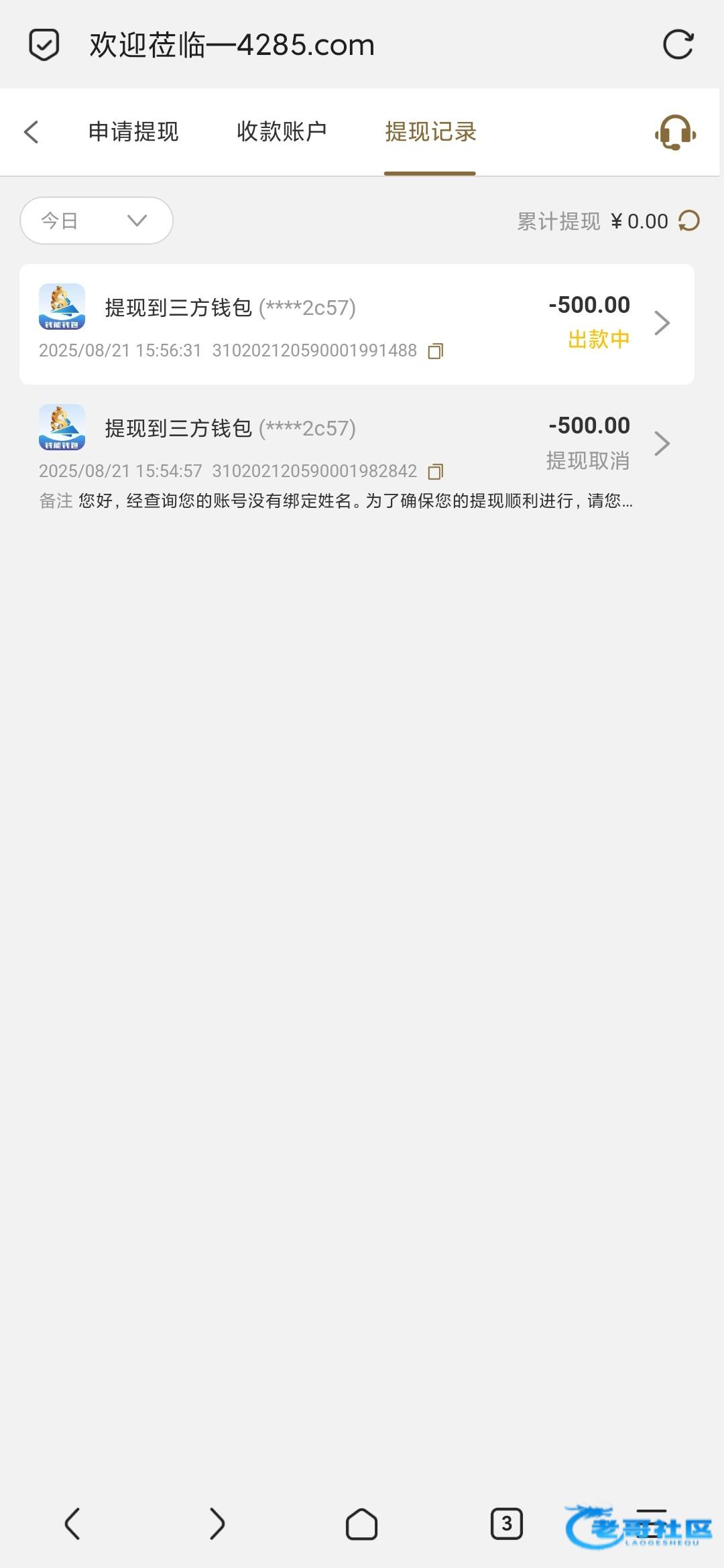Copy order number ending in 1991488

436,351
